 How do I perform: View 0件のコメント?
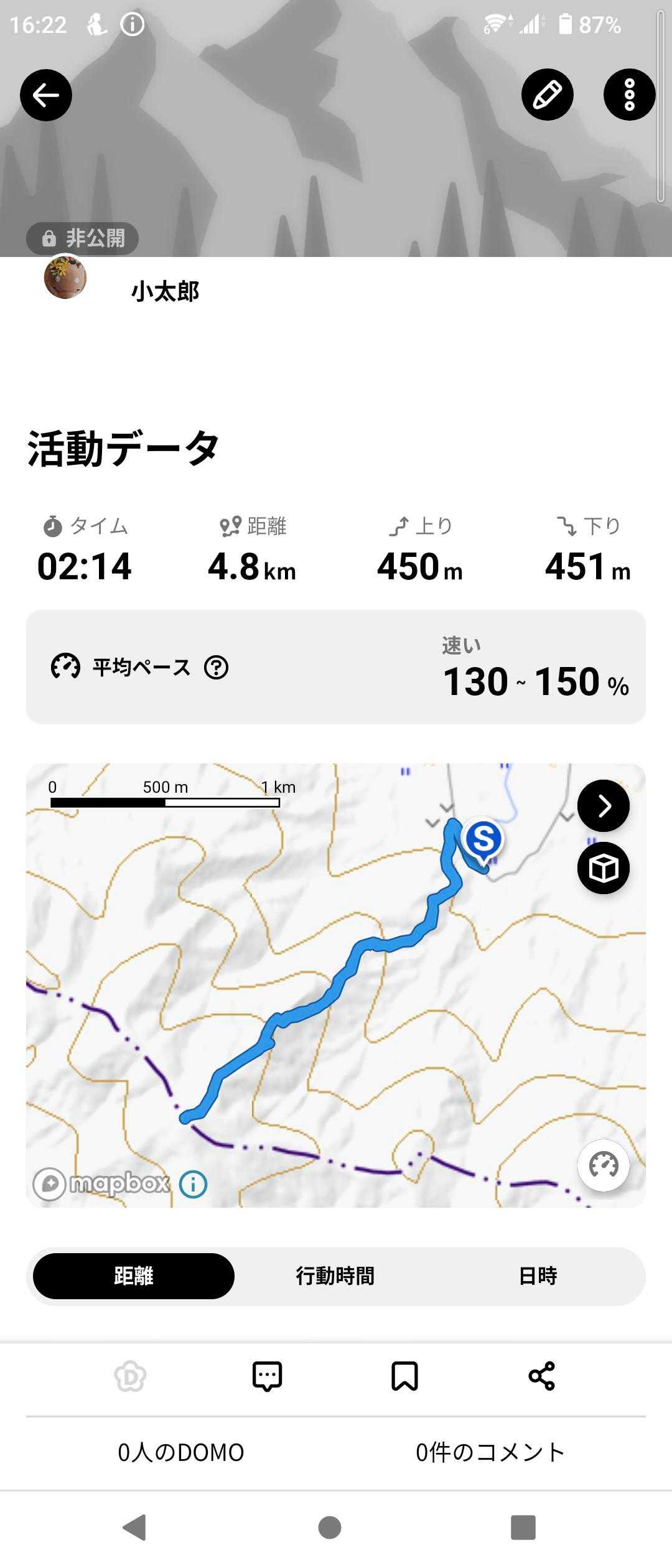coord(490,1452)
